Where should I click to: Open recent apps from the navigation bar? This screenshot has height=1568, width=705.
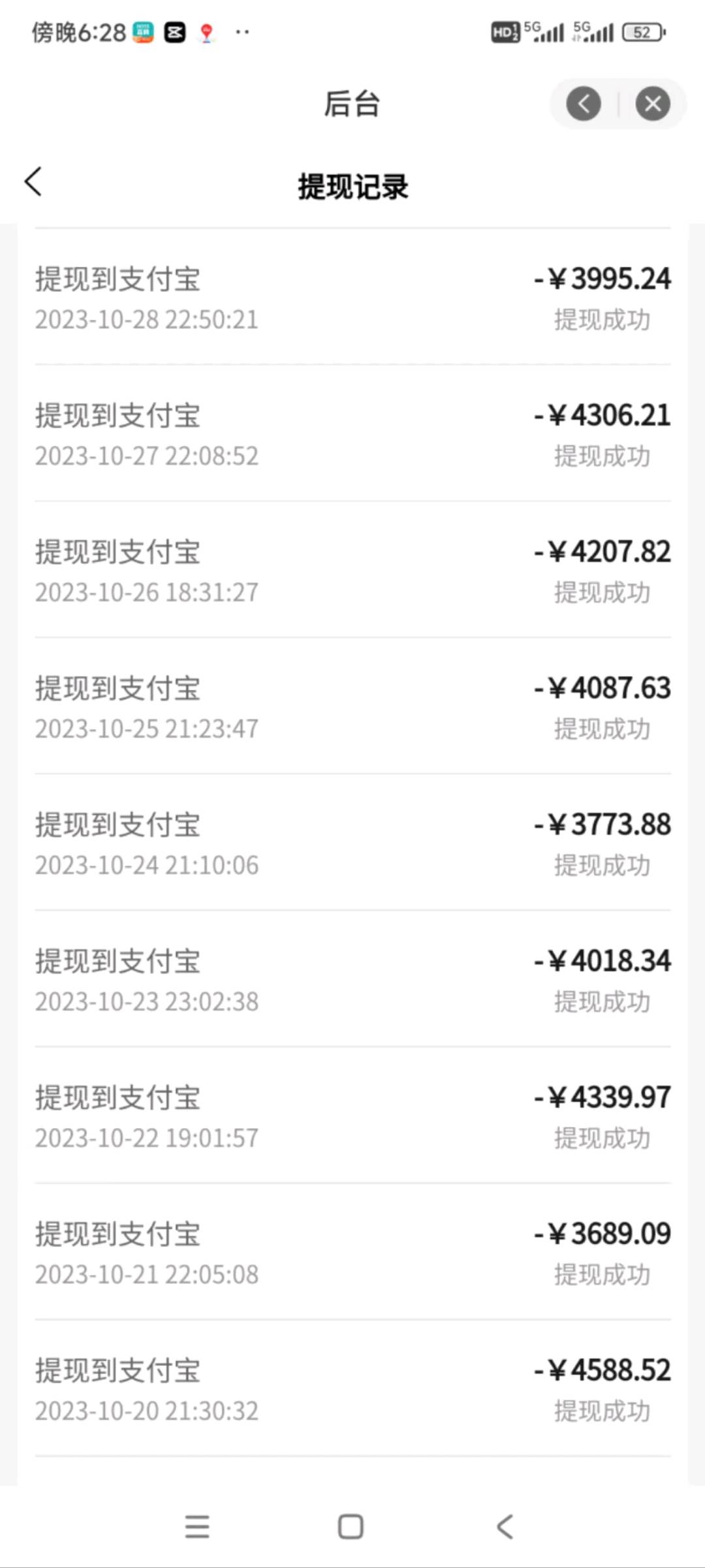click(197, 1527)
